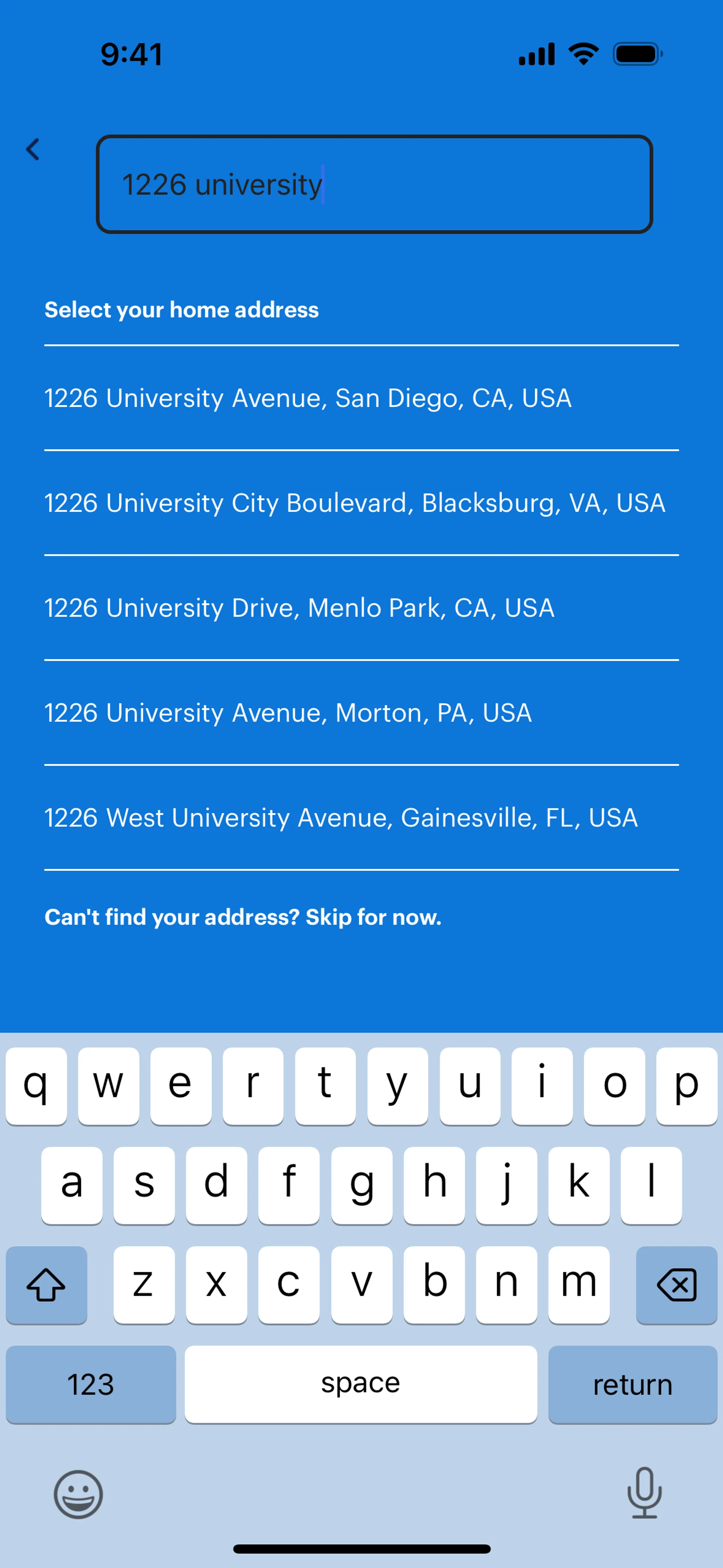Pick 1226 University Drive, Menlo Park
This screenshot has width=723, height=1568.
click(299, 608)
